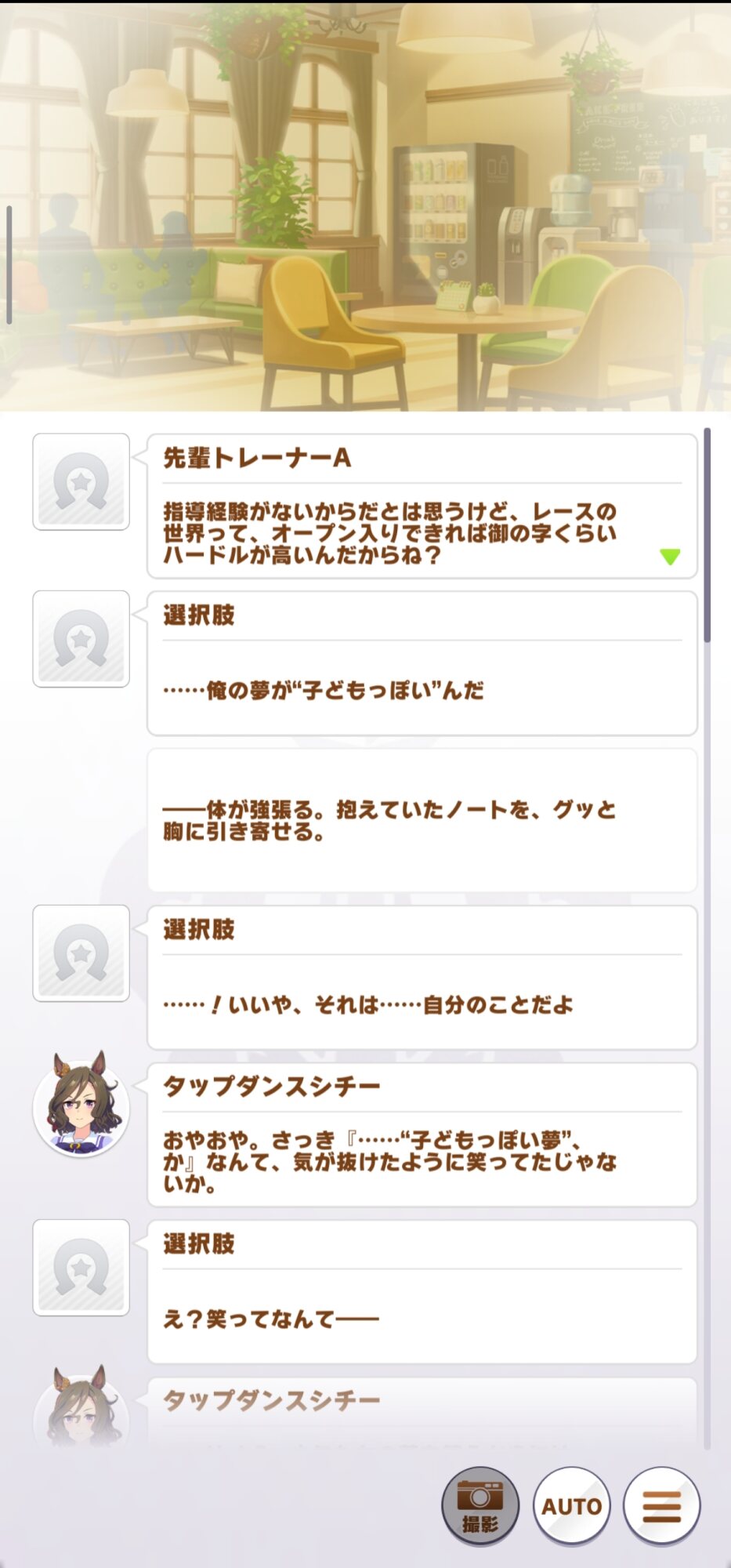This screenshot has width=731, height=1568.
Task: Tap the green arrow to advance the dialogue
Action: pos(670,557)
